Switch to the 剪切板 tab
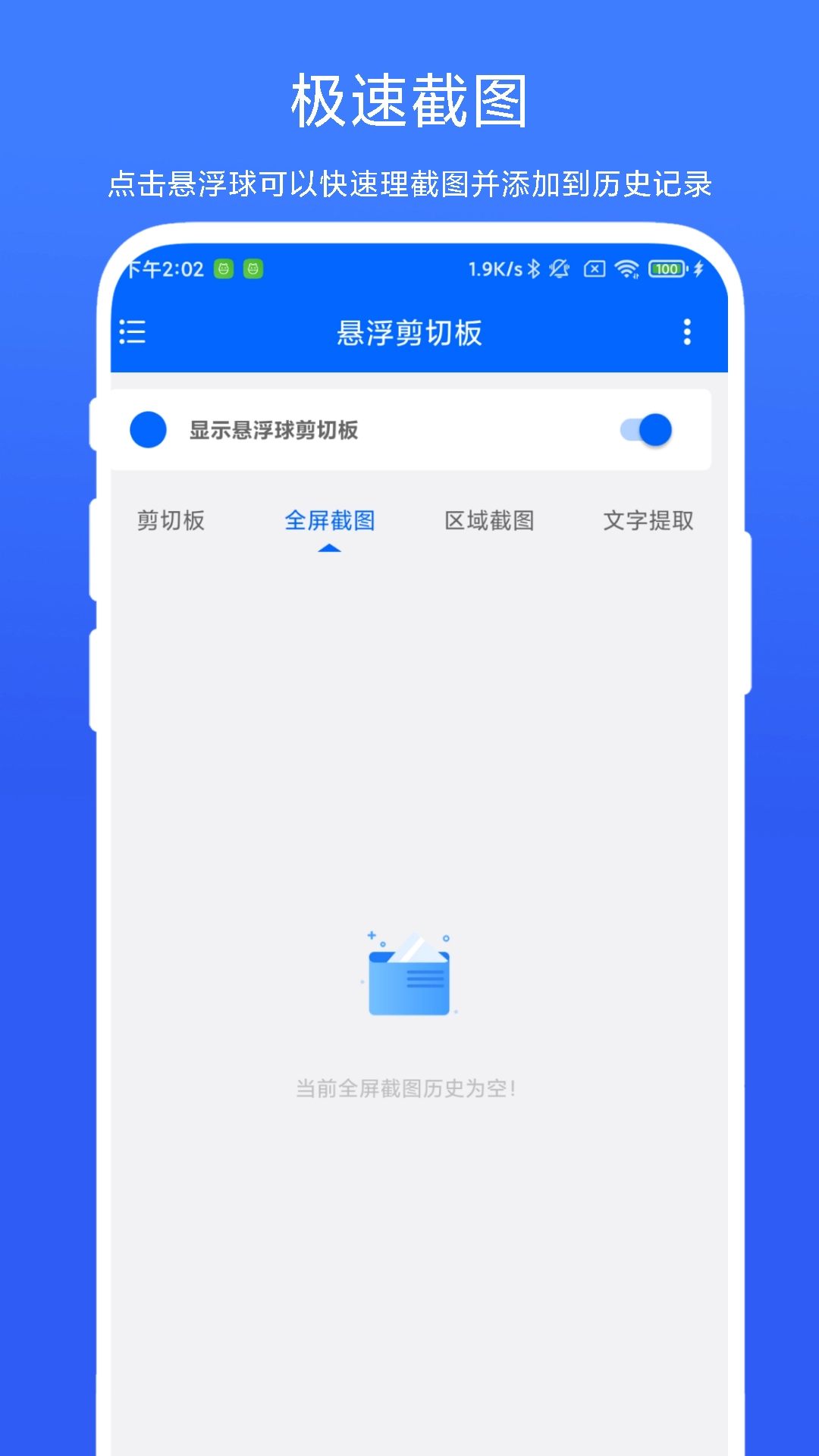This screenshot has width=819, height=1456. click(x=171, y=521)
